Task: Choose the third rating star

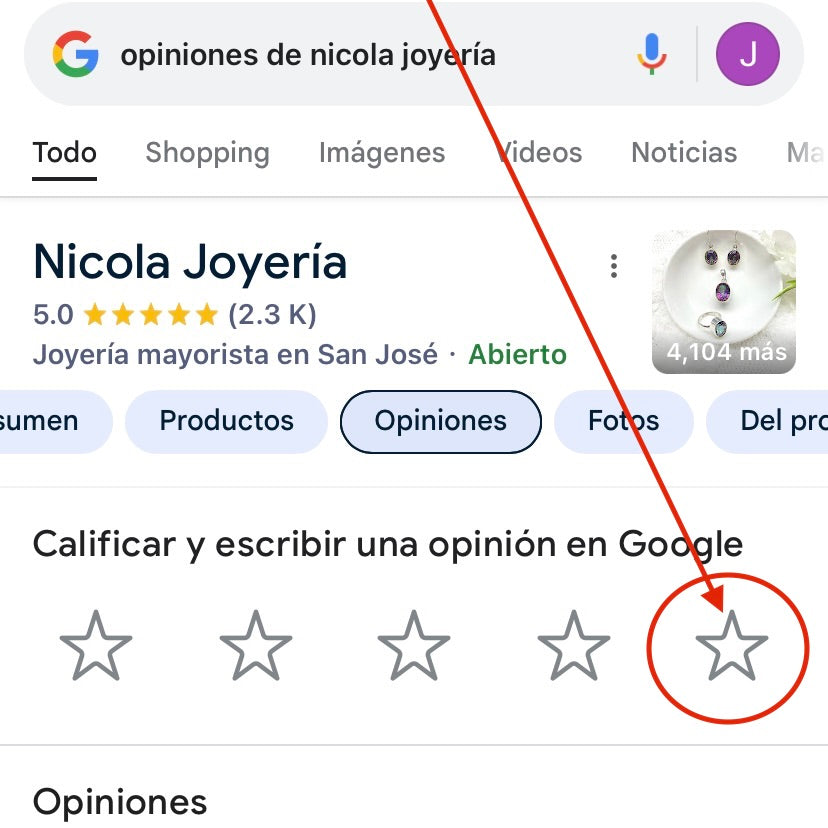Action: coord(414,647)
